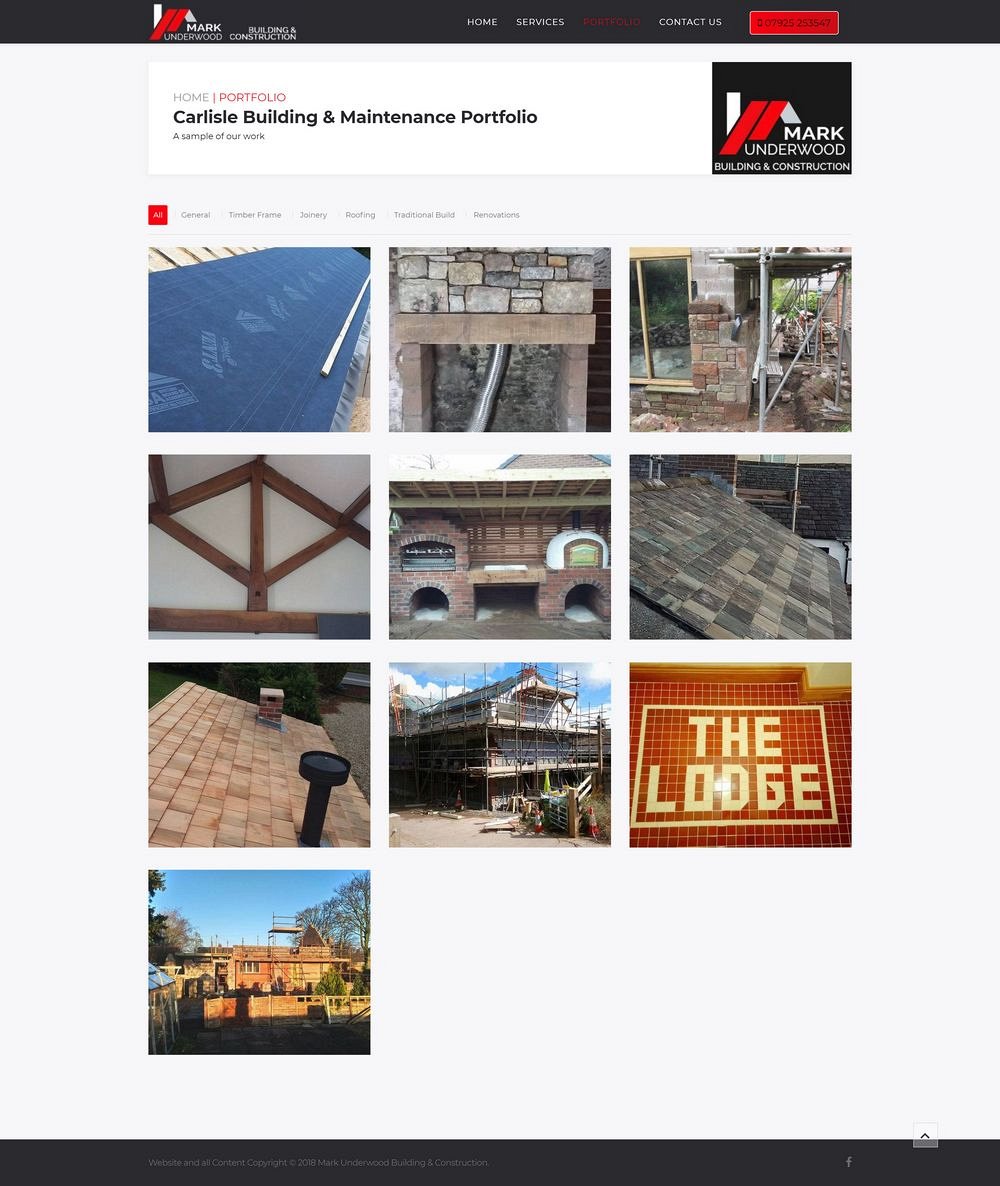Open the exposed timber roof truss photo
The image size is (1000, 1186).
[259, 547]
